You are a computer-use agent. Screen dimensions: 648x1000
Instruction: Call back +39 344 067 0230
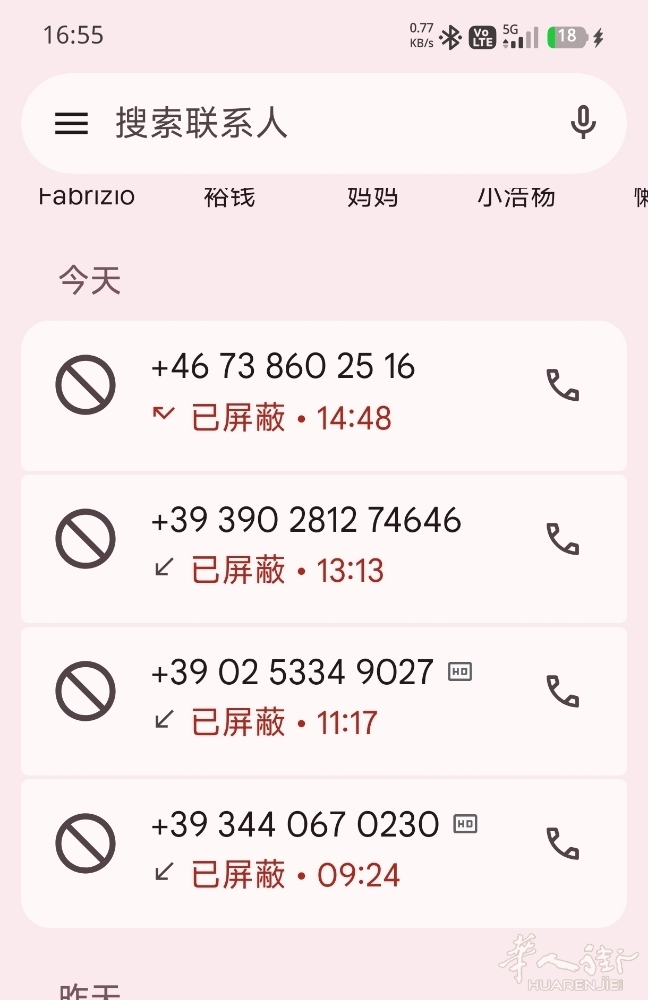point(562,844)
